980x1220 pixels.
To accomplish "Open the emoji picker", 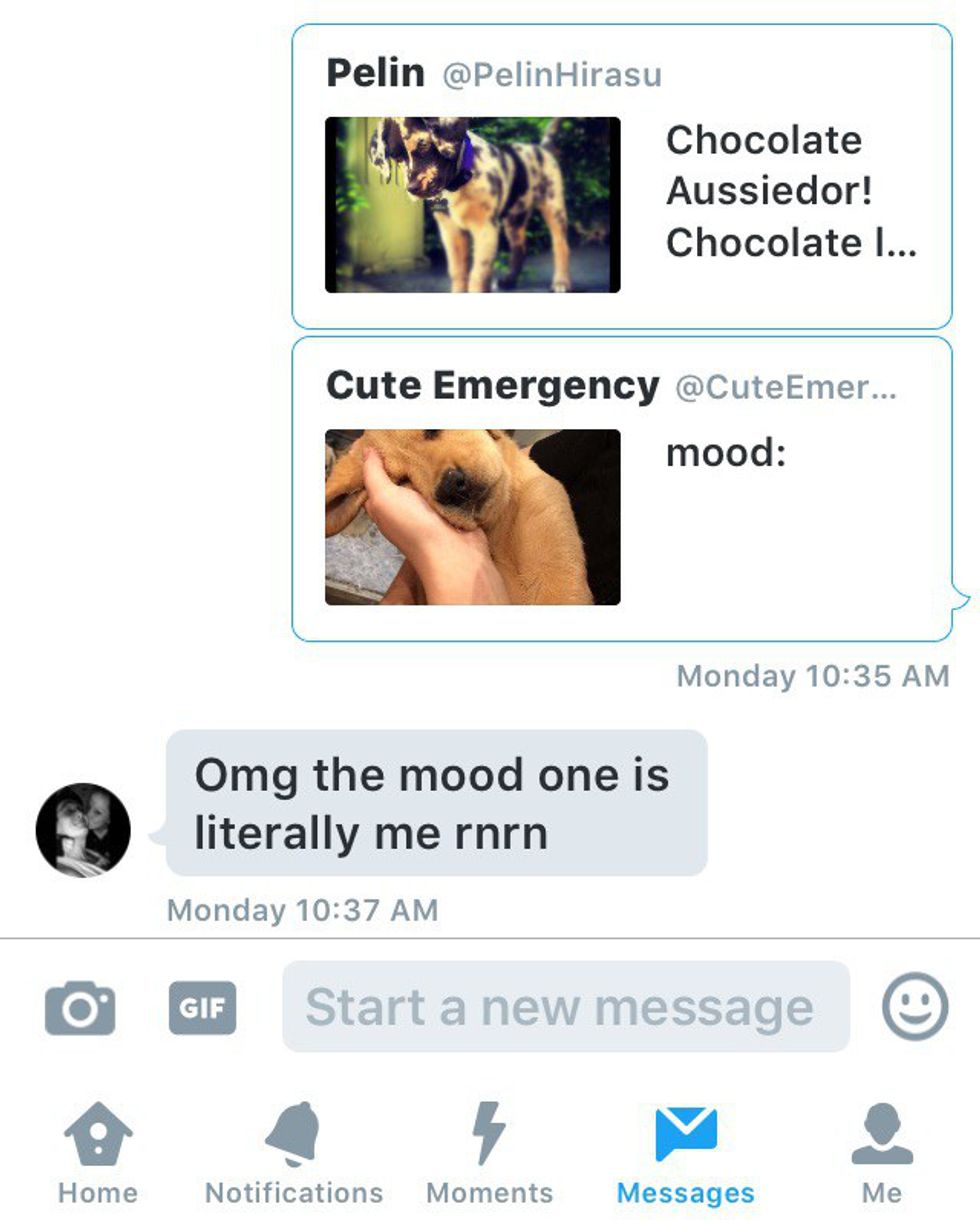I will tap(914, 1007).
